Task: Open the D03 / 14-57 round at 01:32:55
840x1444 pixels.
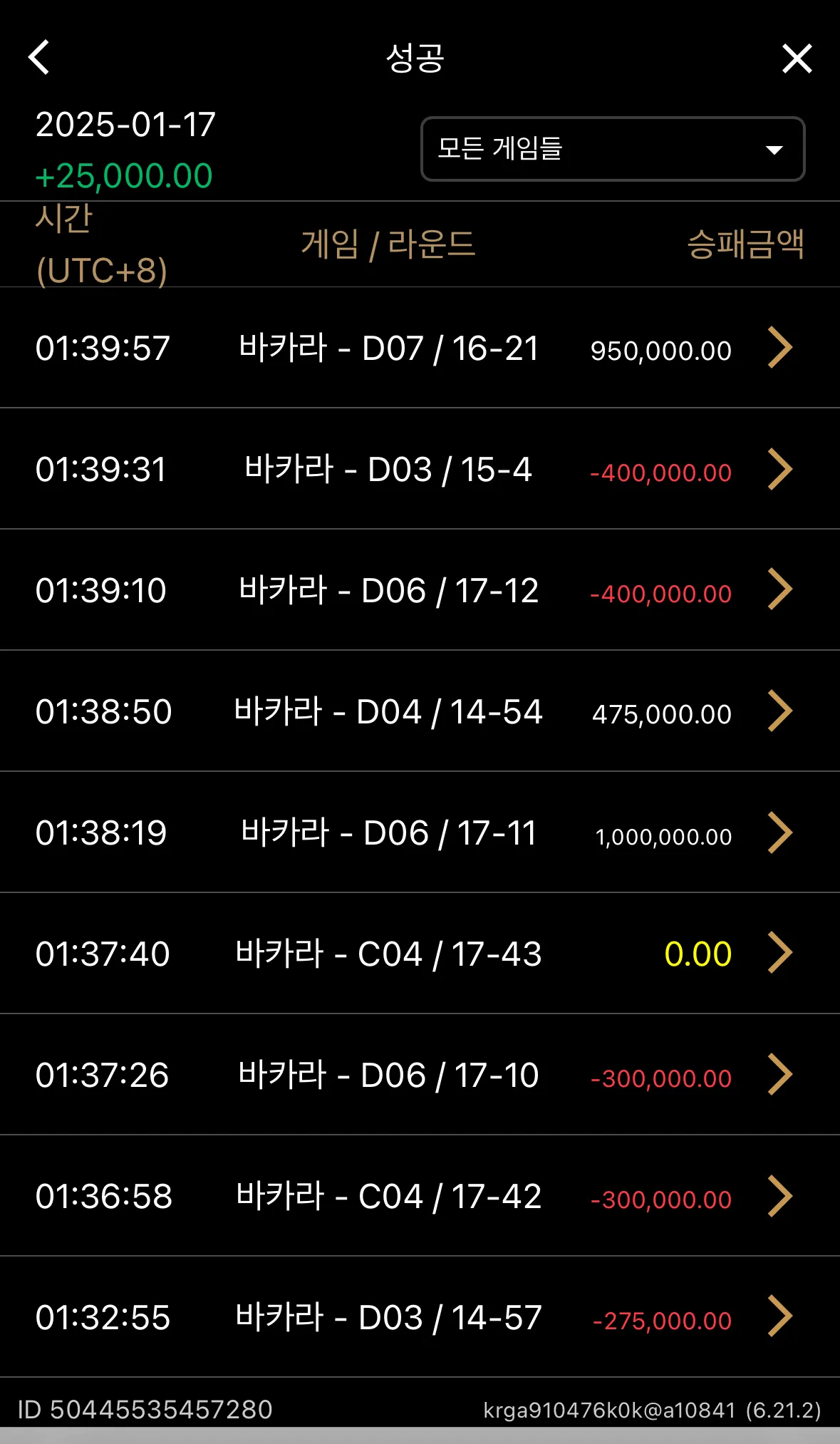Action: [420, 1317]
